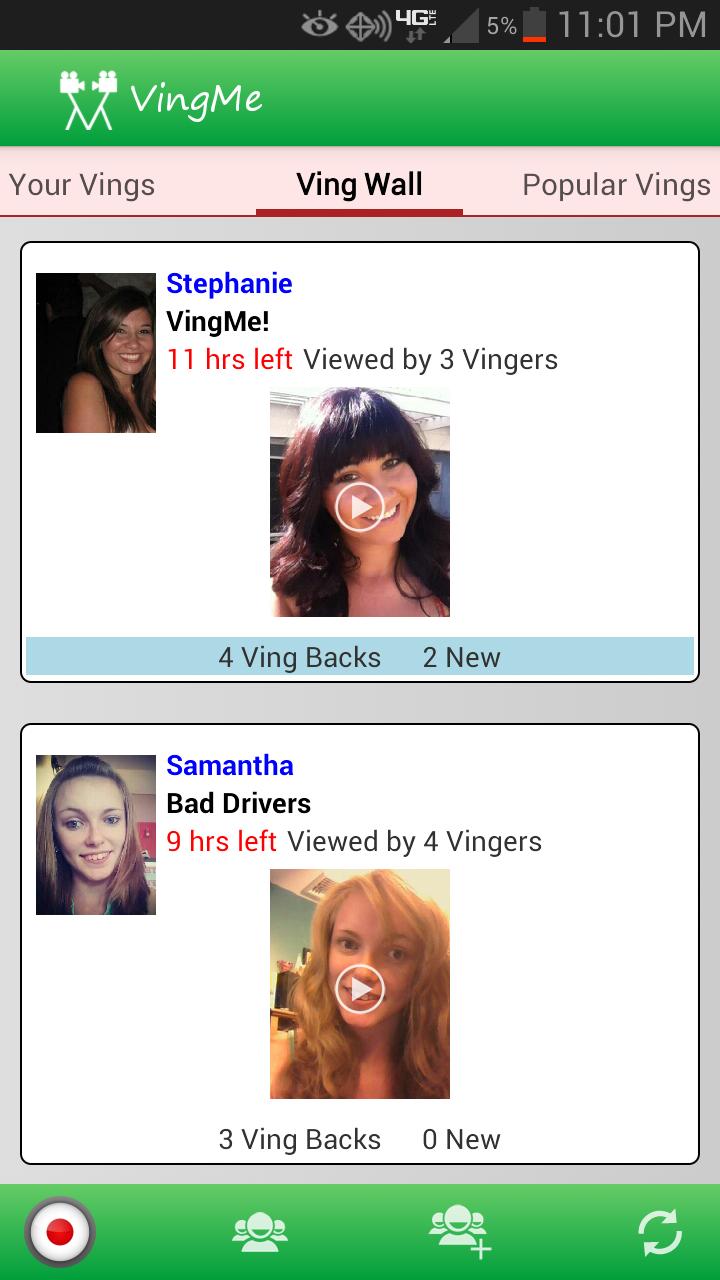Select the record video button
The width and height of the screenshot is (720, 1280).
tap(60, 1232)
